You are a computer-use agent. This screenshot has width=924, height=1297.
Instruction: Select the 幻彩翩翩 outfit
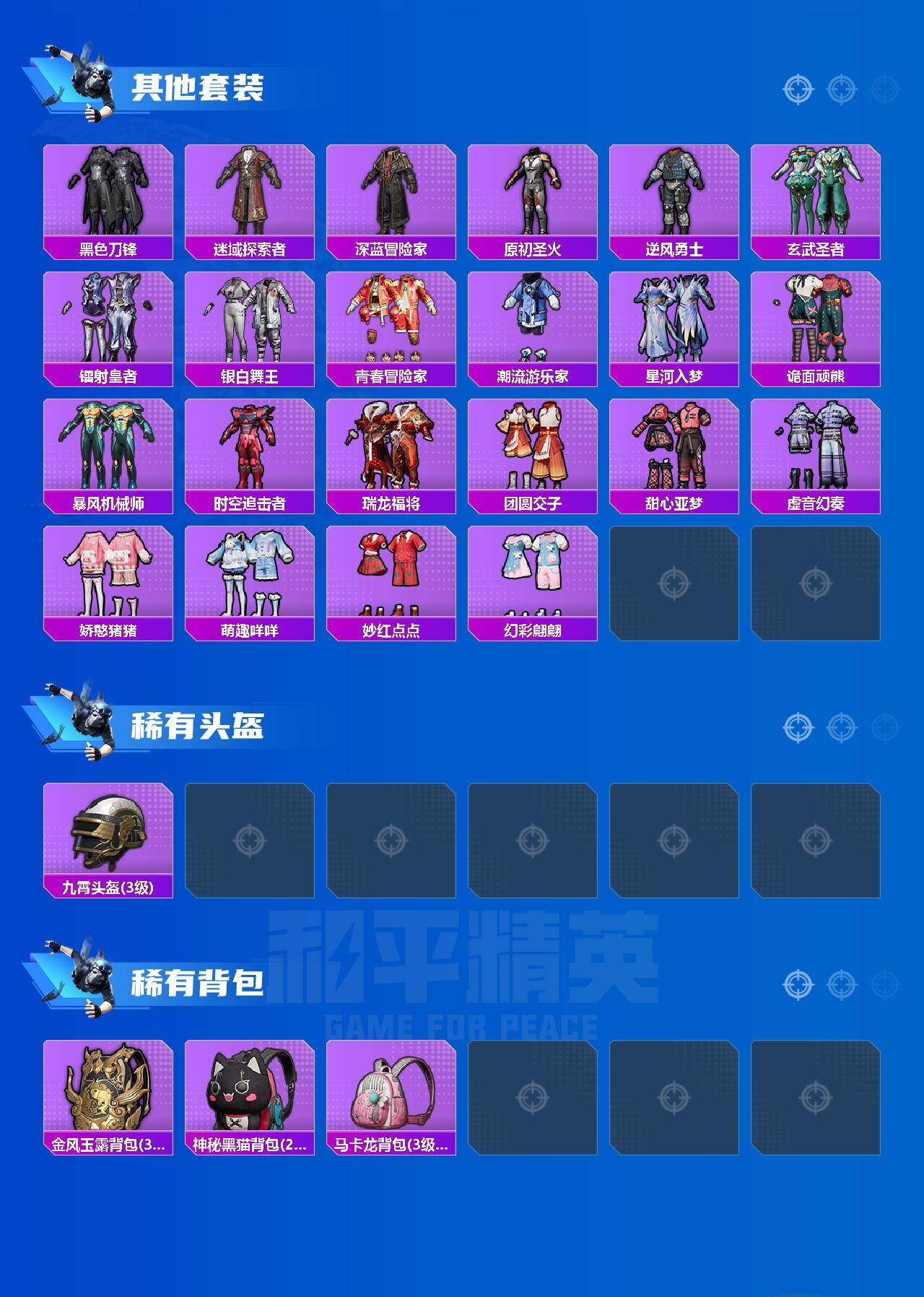pyautogui.click(x=533, y=578)
